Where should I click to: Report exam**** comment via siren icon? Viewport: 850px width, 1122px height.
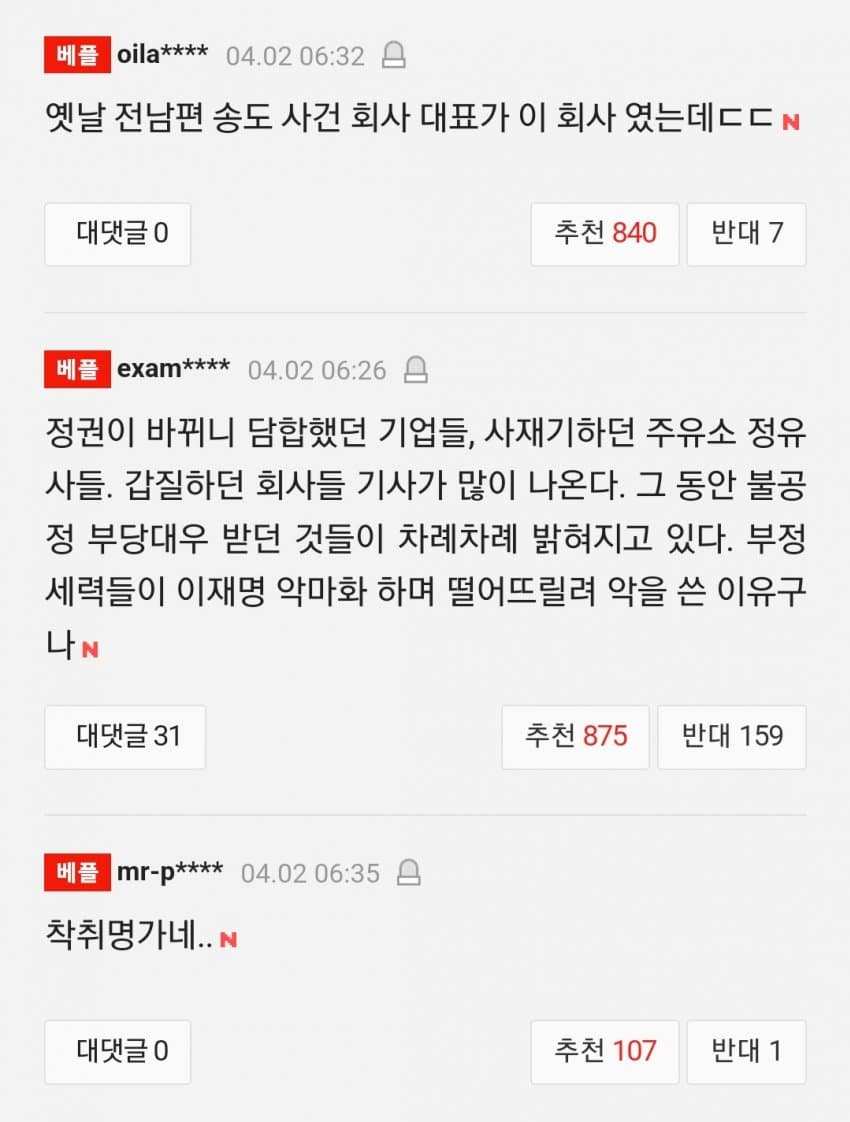[416, 371]
